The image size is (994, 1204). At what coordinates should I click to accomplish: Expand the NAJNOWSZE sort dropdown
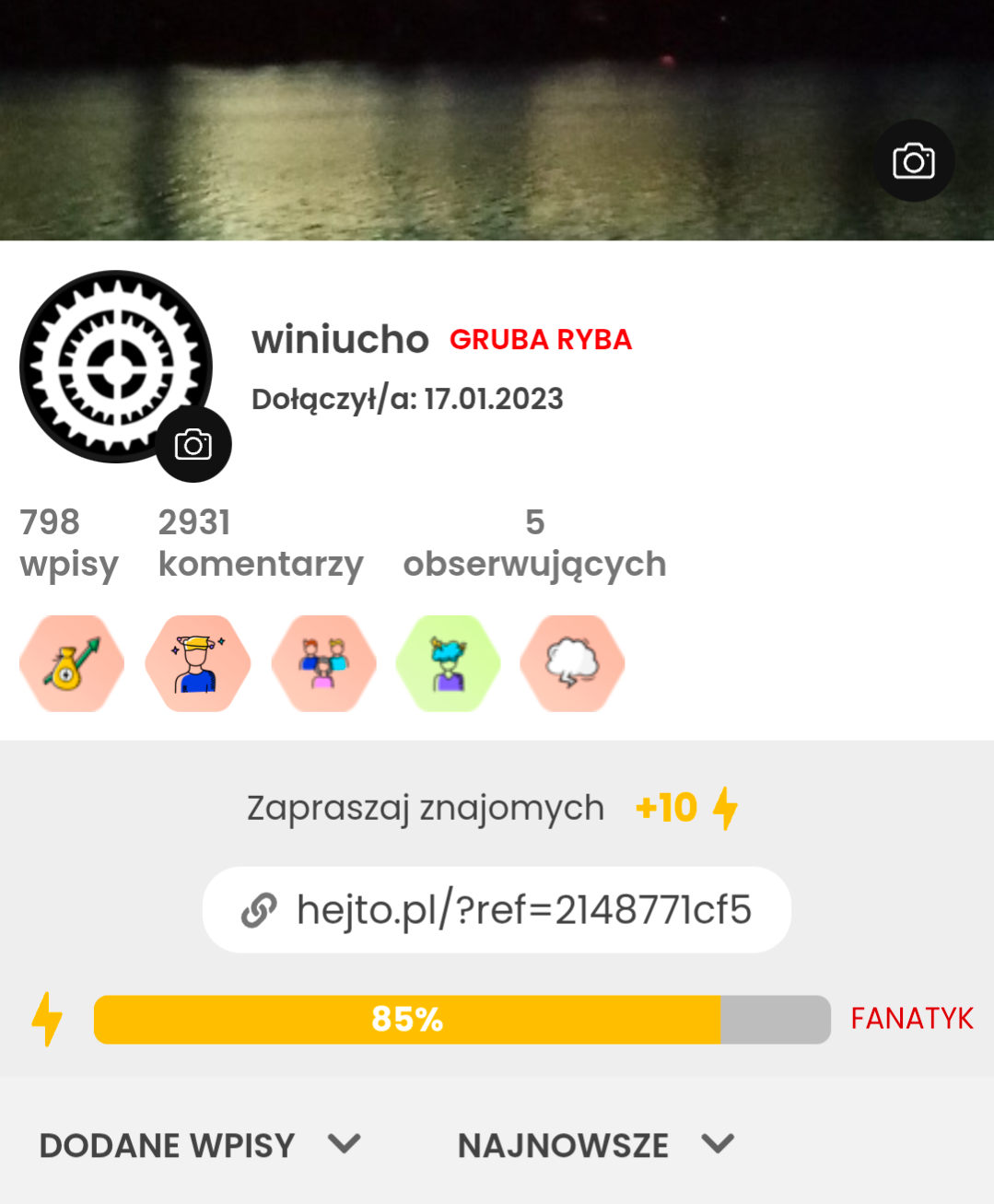(x=595, y=1145)
